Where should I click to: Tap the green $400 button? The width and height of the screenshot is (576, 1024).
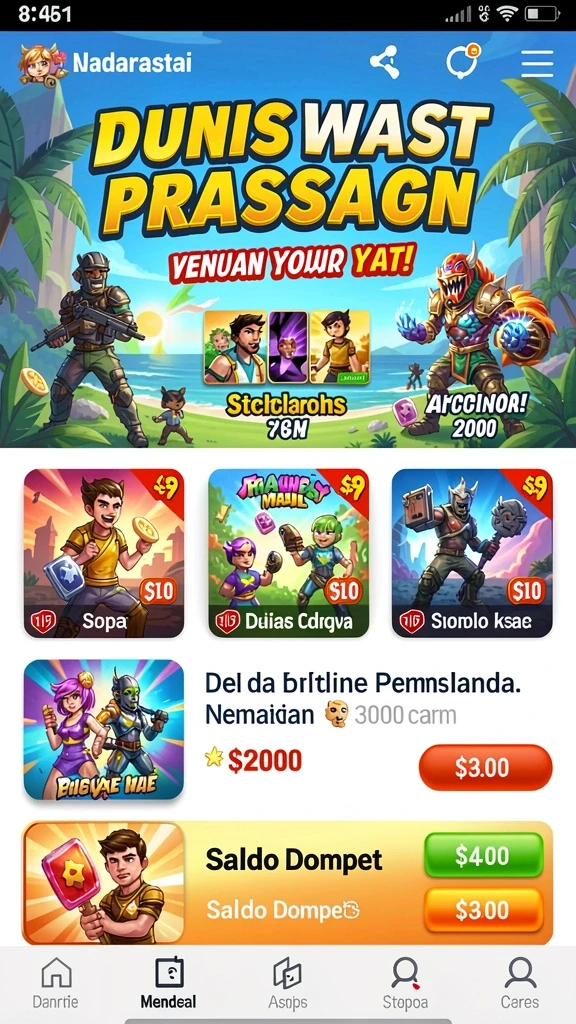[483, 856]
